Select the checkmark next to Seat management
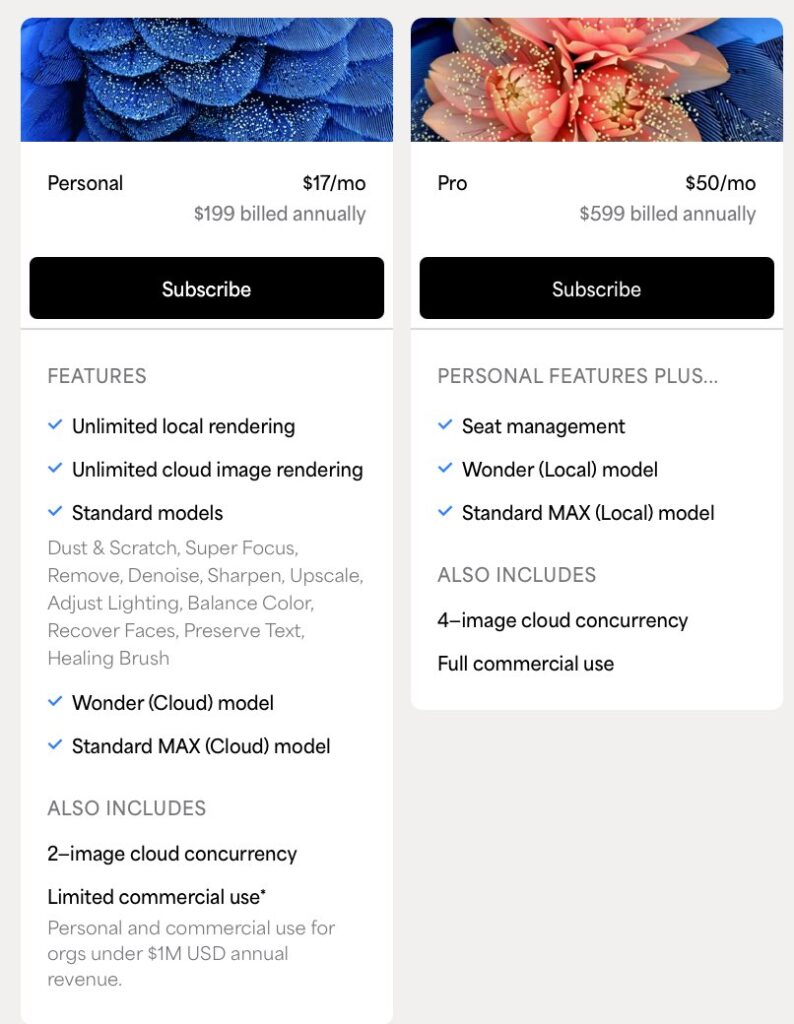The image size is (794, 1024). (x=446, y=426)
